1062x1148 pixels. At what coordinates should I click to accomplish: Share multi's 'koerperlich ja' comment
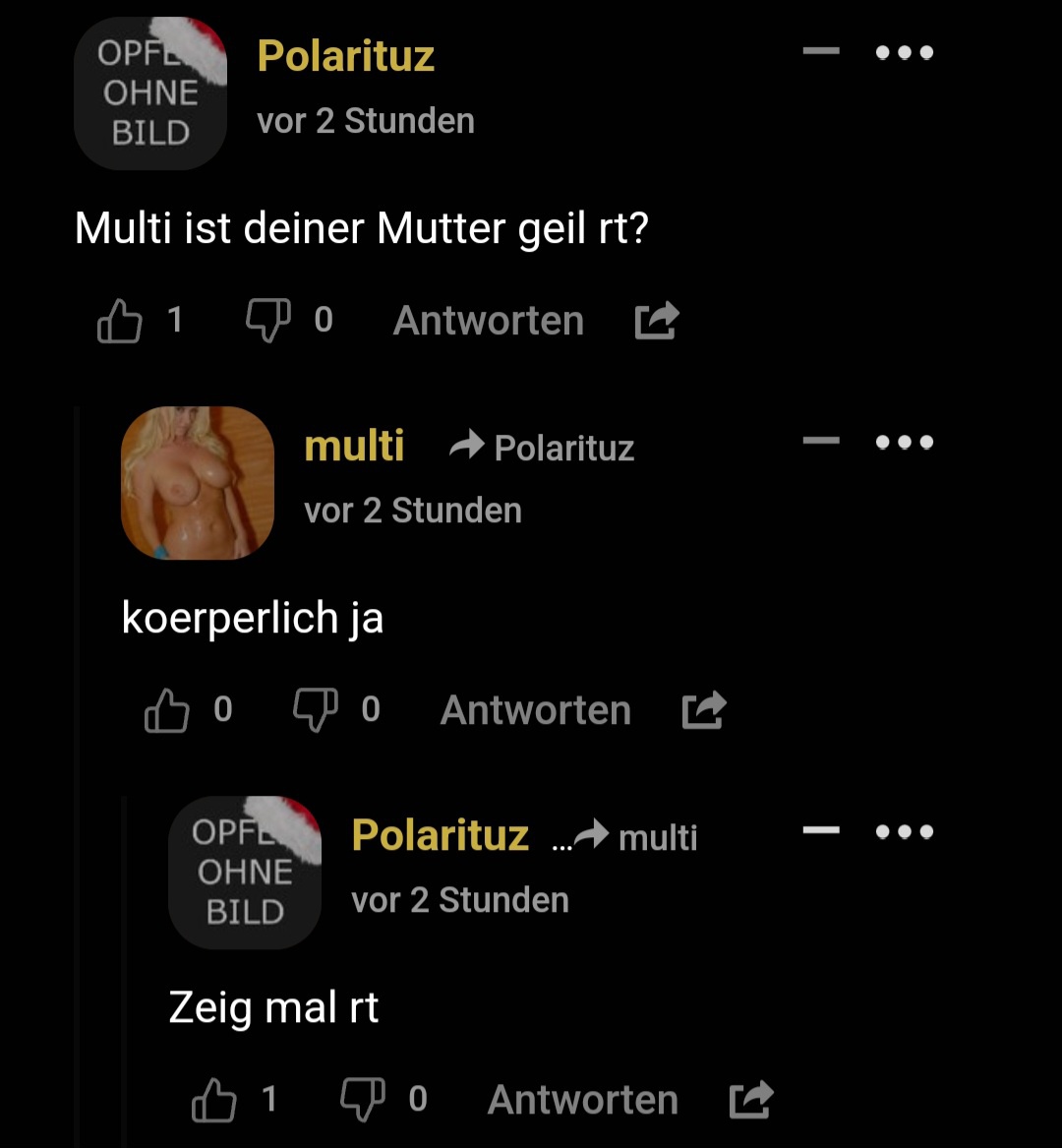pos(703,710)
